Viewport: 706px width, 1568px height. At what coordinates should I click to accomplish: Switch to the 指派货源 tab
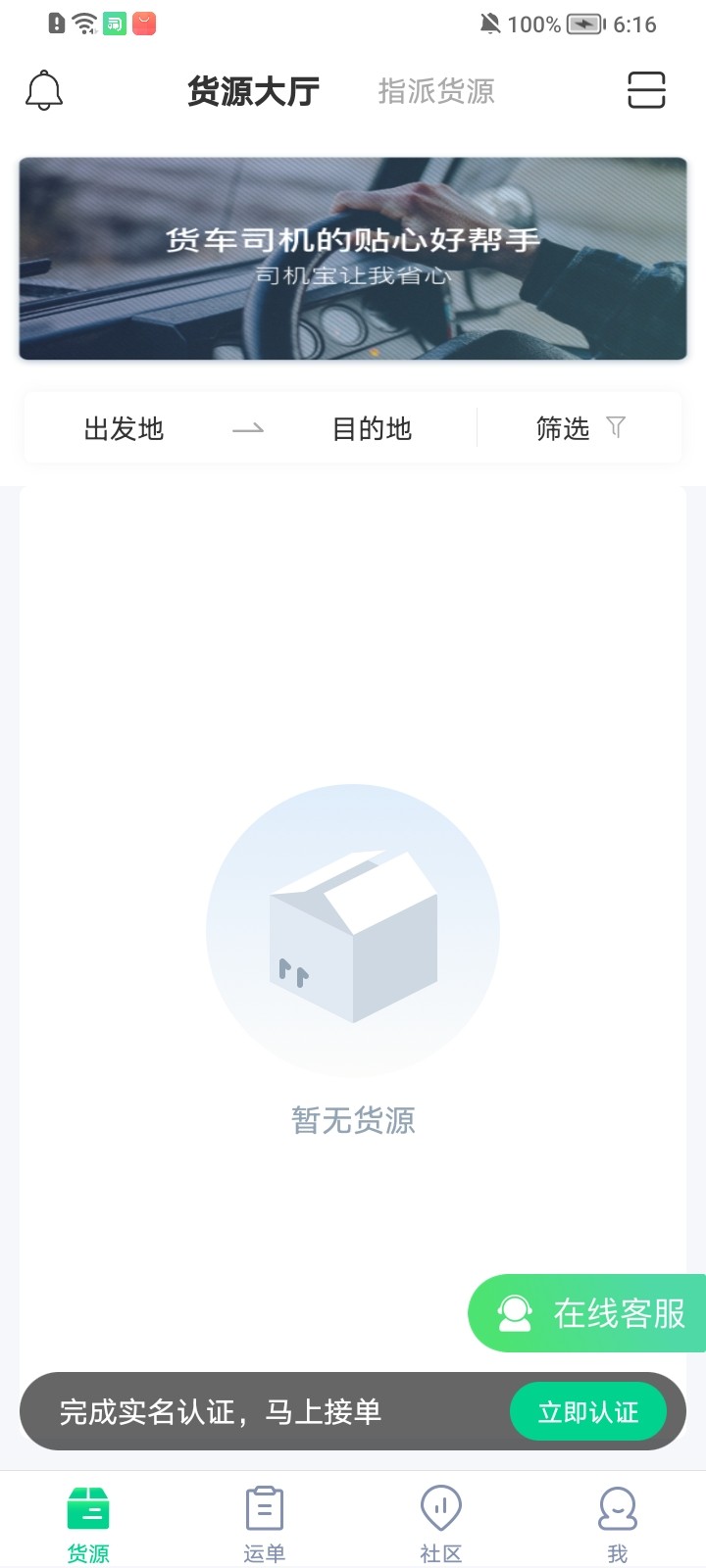(x=436, y=91)
